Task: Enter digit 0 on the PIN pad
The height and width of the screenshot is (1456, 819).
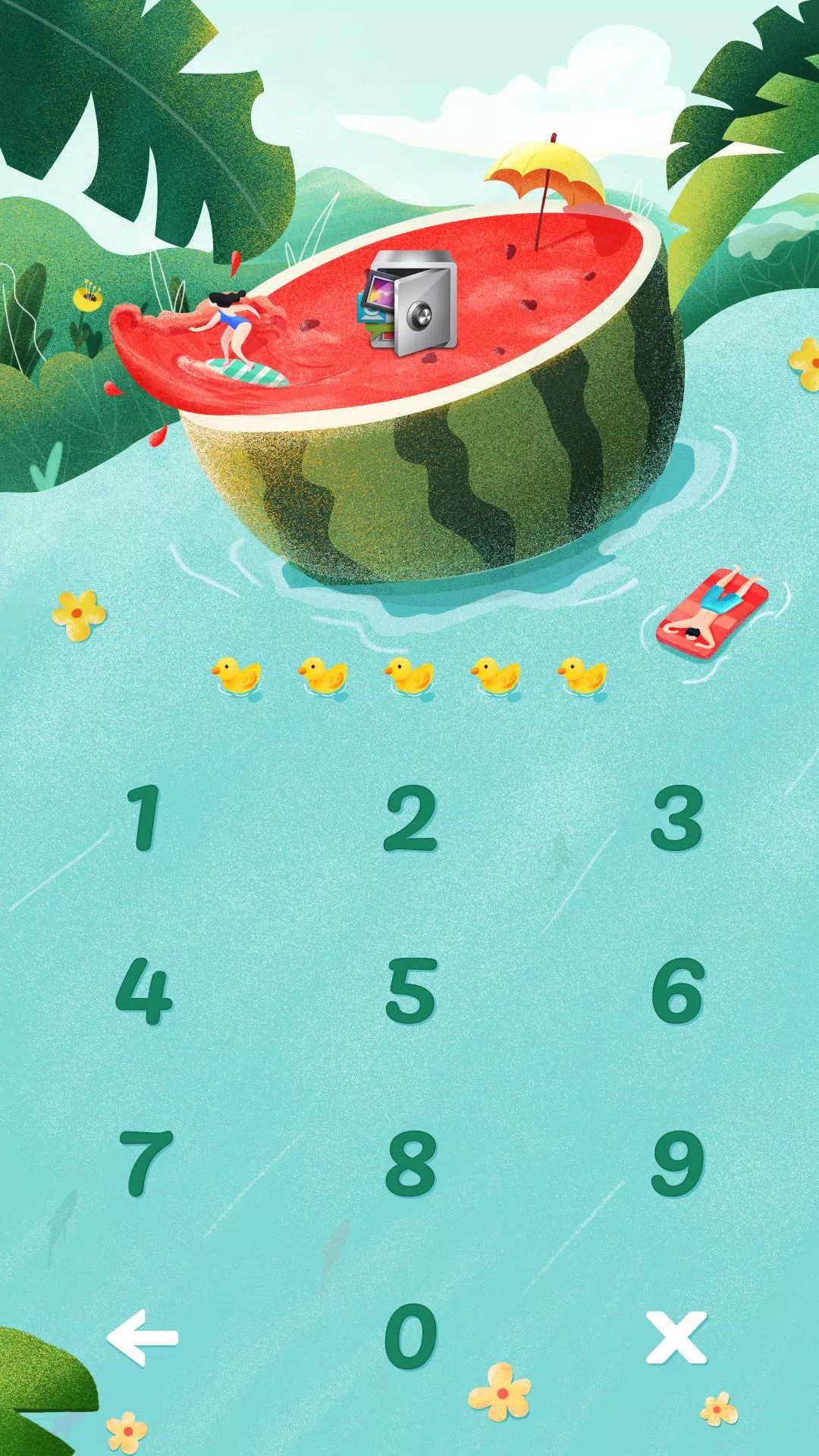Action: 410,1336
